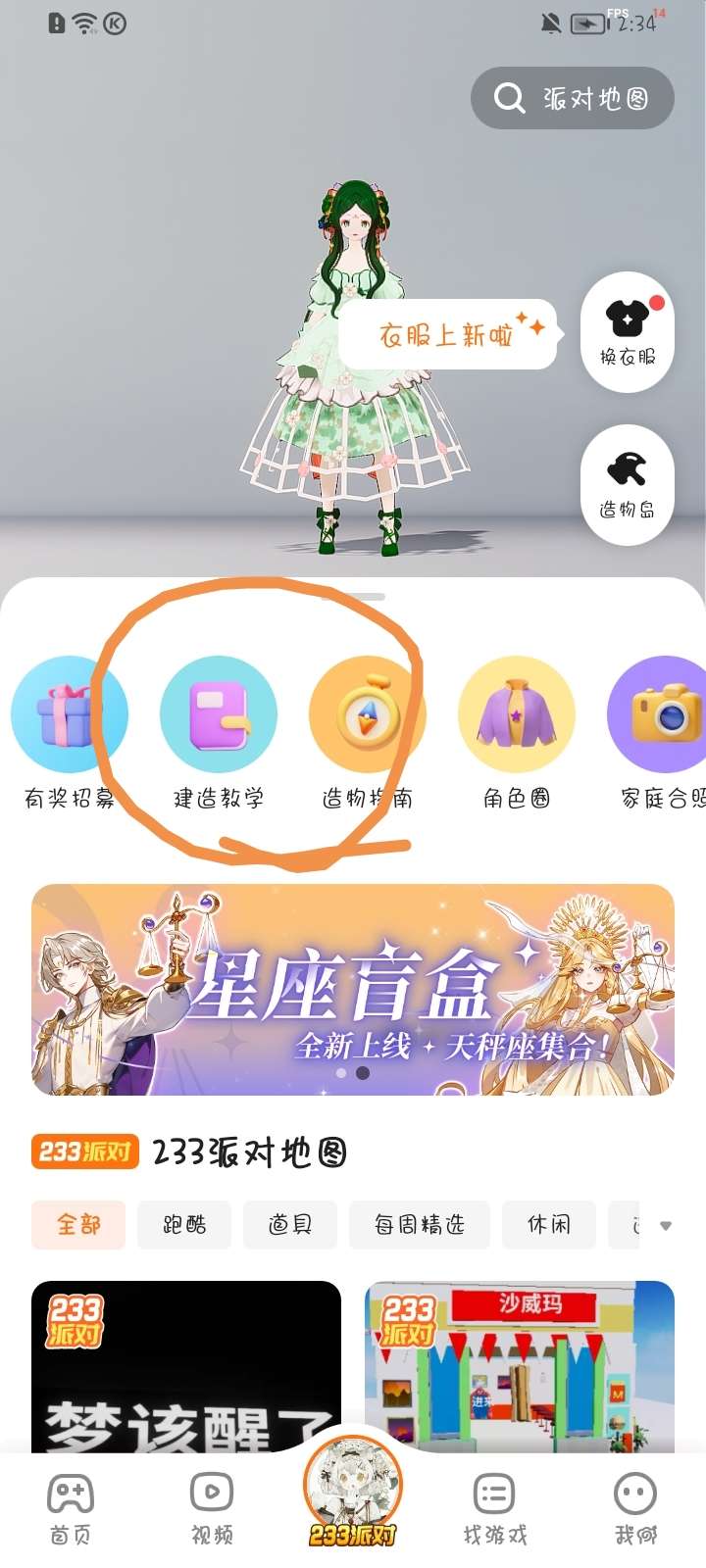
Task: Open 造物岛 creation island
Action: coord(628,484)
